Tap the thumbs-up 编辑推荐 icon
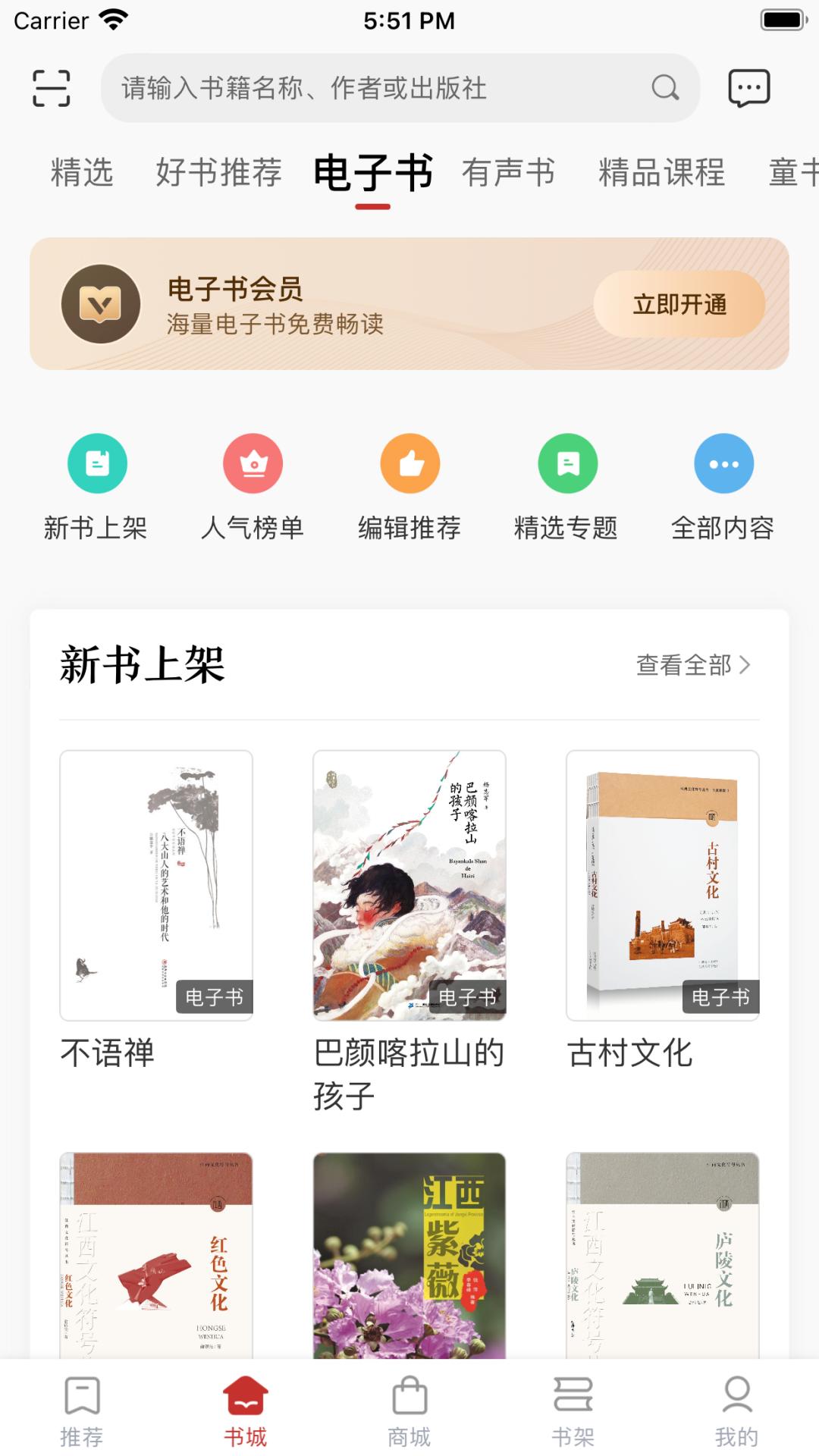The width and height of the screenshot is (819, 1456). [409, 464]
